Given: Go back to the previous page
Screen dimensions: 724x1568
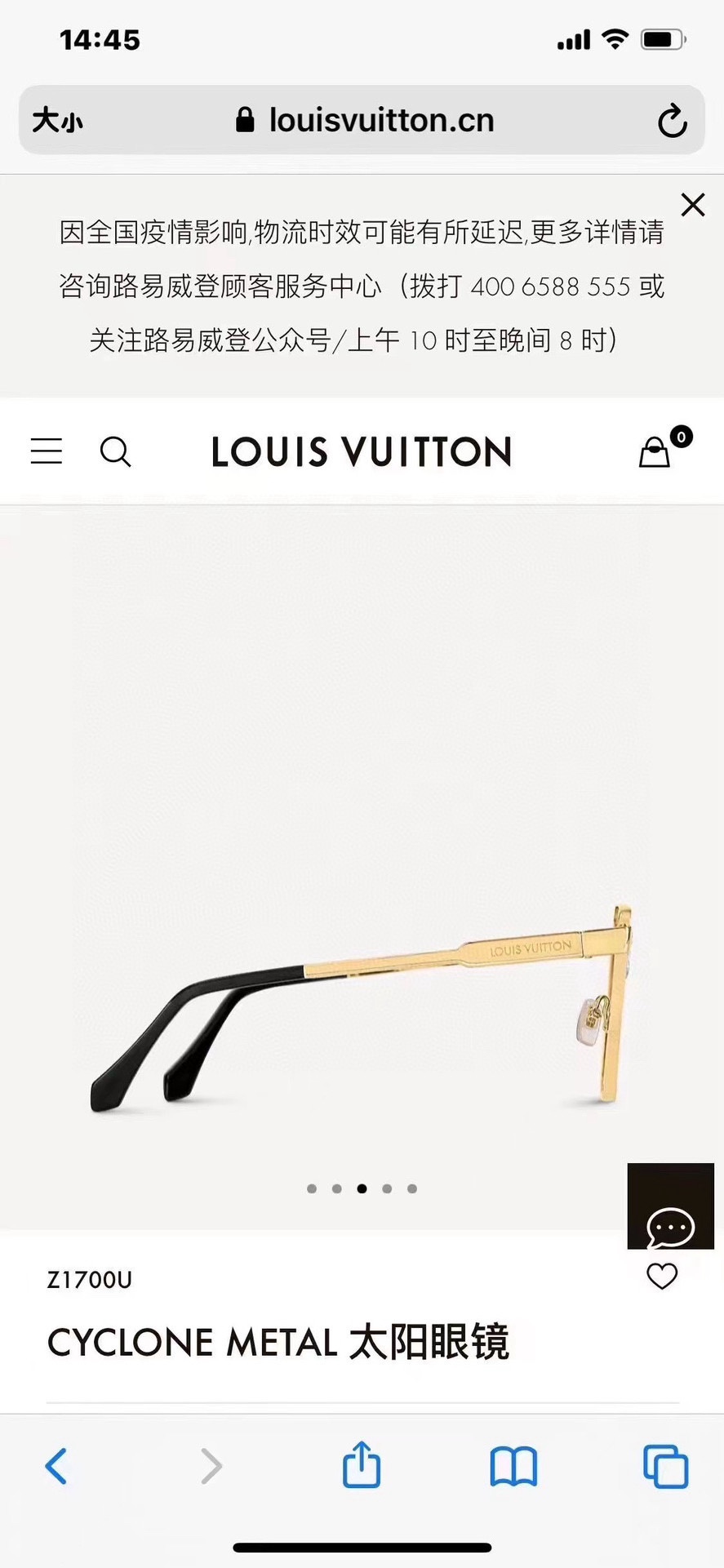Looking at the screenshot, I should 56,1466.
